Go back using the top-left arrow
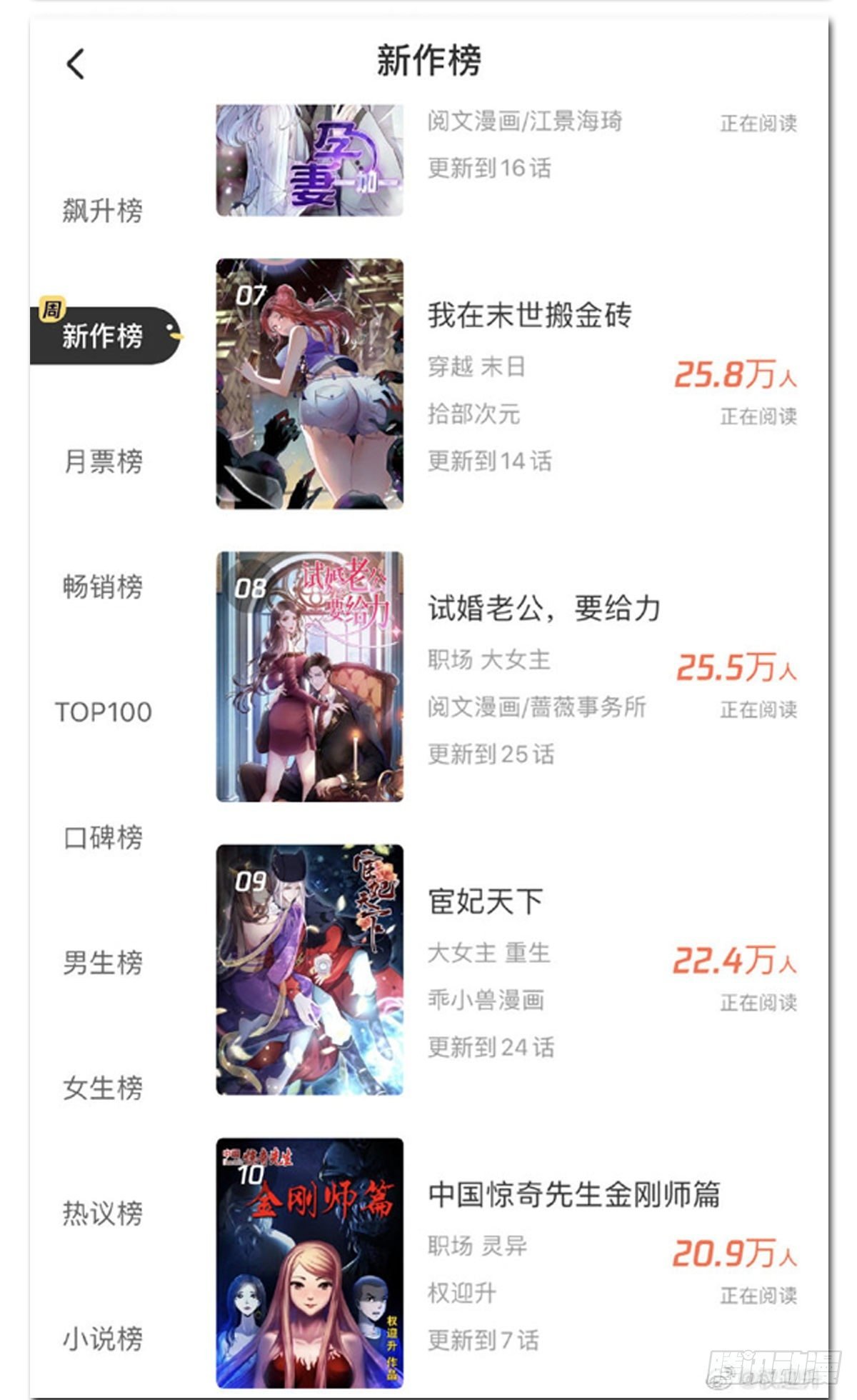This screenshot has height=1400, width=857. coord(76,64)
